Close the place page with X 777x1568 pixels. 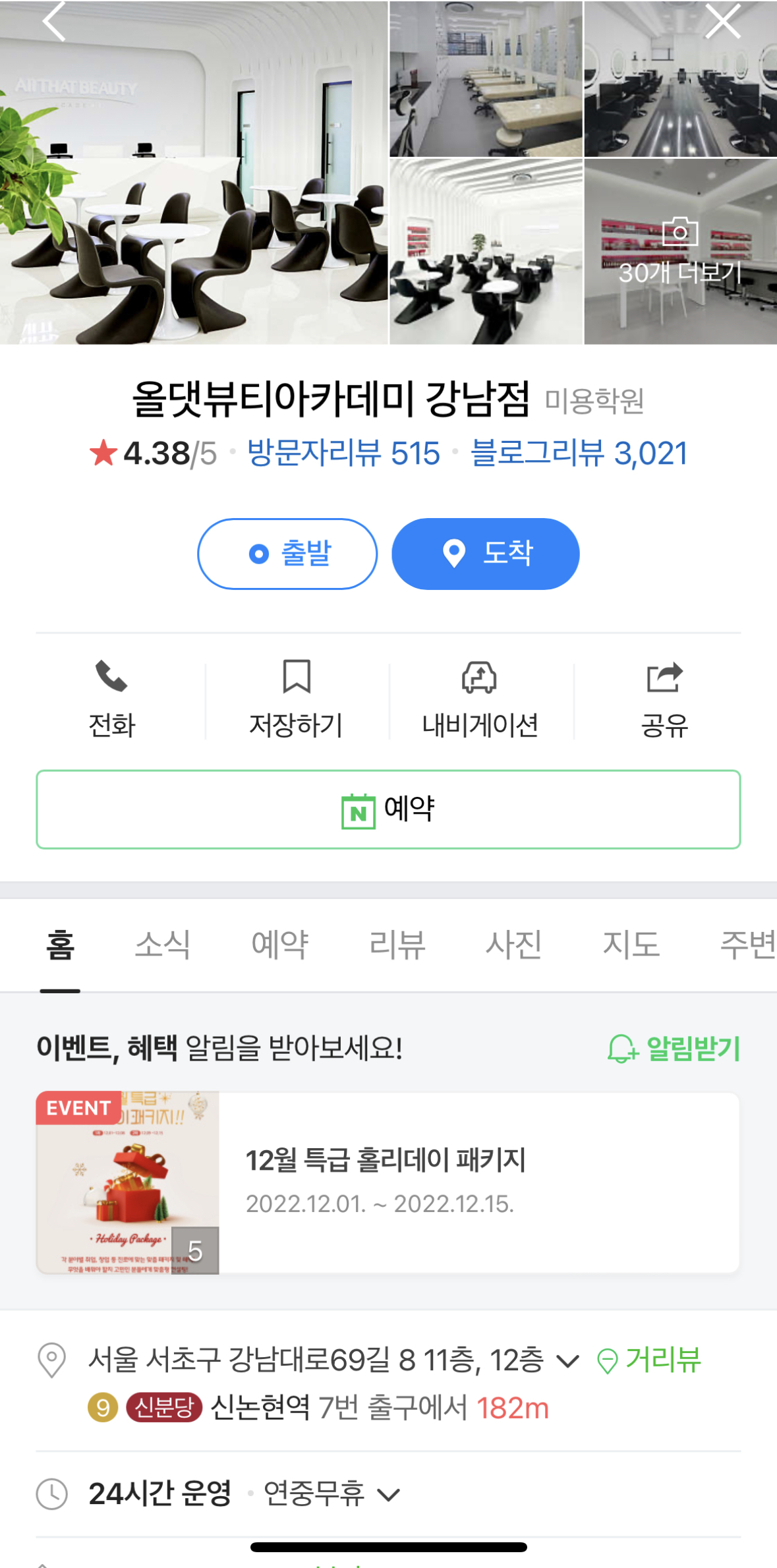pos(723,21)
